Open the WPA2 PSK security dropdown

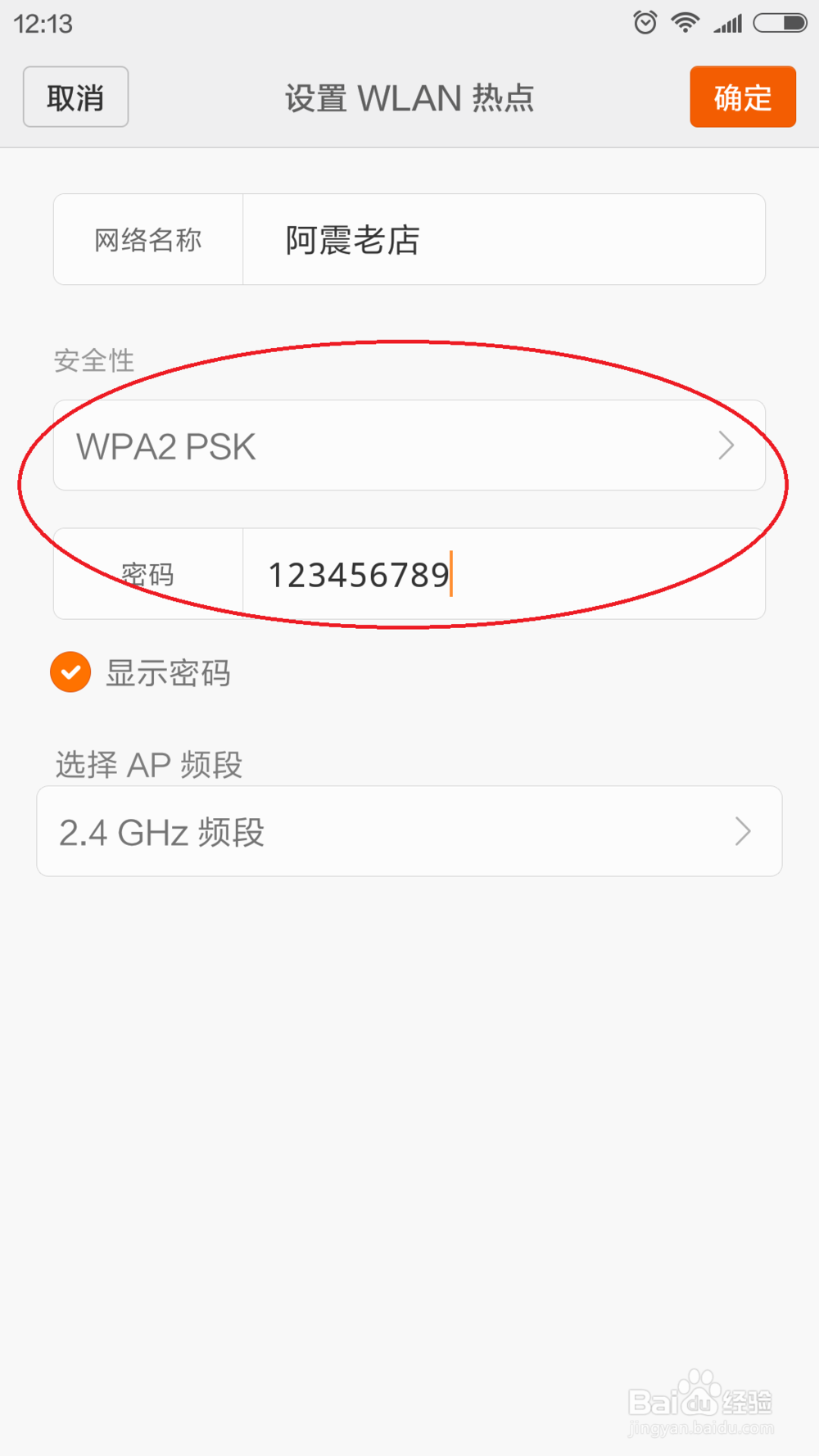pos(409,445)
